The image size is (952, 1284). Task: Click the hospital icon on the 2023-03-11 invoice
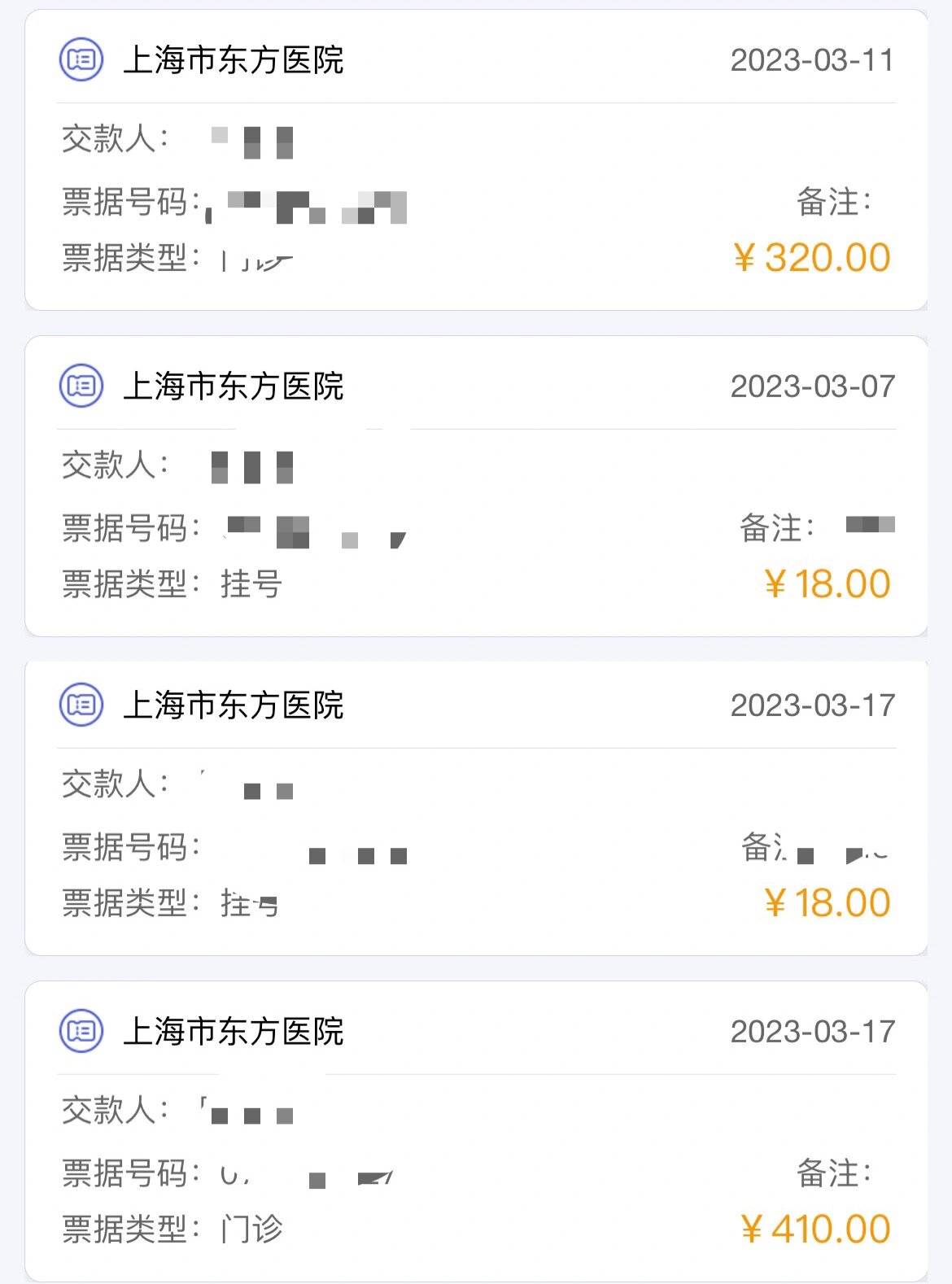coord(80,59)
